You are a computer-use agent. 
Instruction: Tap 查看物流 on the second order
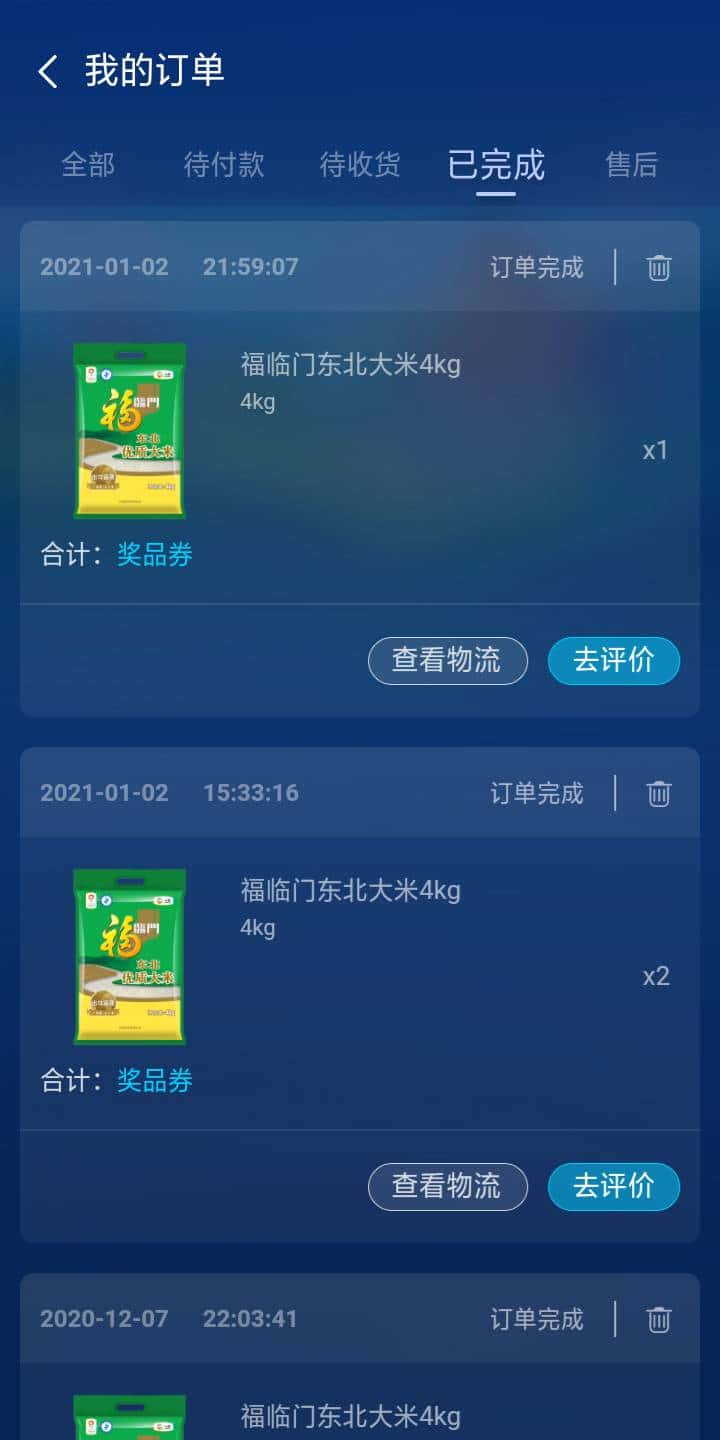coord(447,1186)
